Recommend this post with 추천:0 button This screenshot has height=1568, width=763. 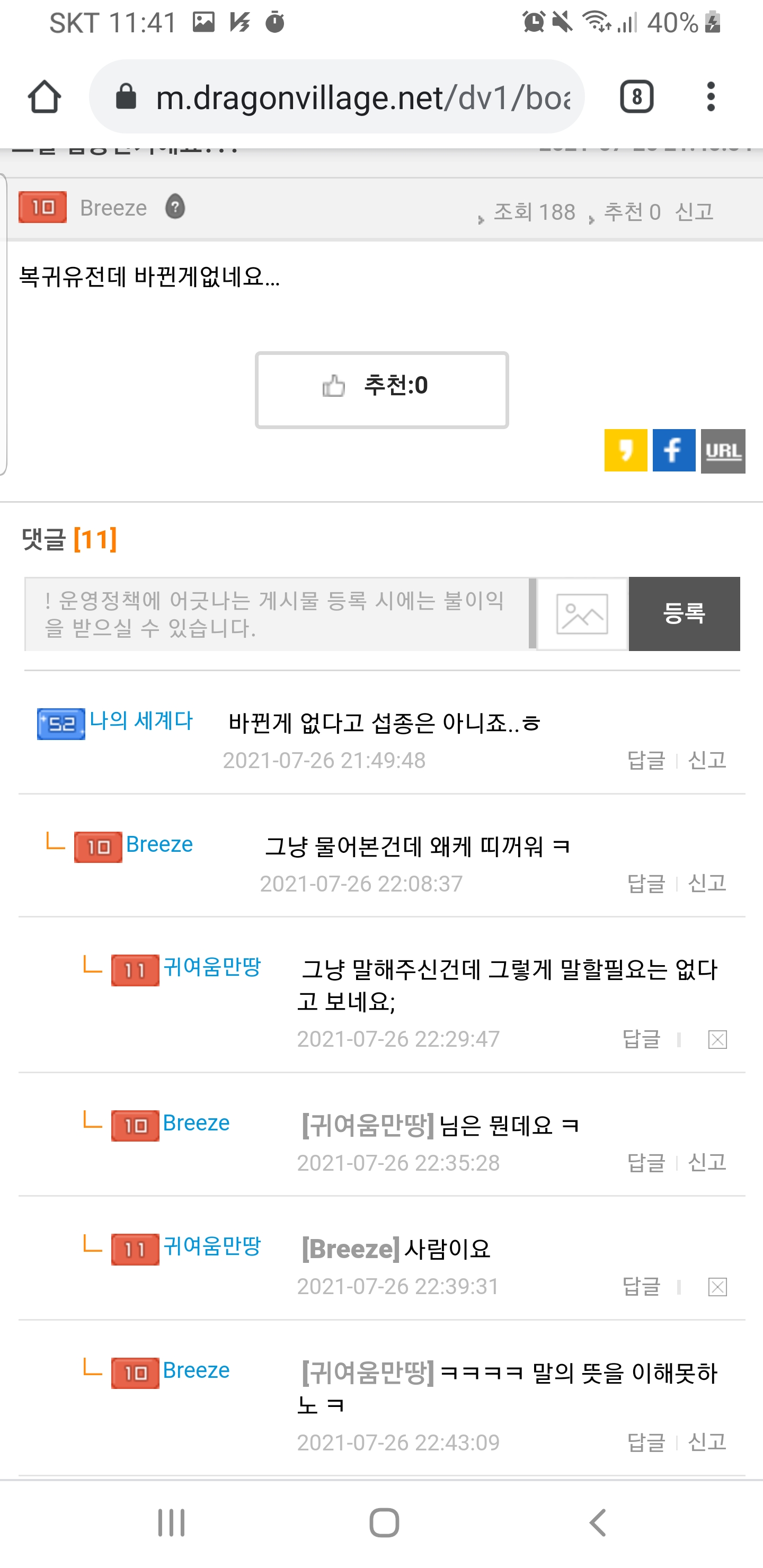382,389
